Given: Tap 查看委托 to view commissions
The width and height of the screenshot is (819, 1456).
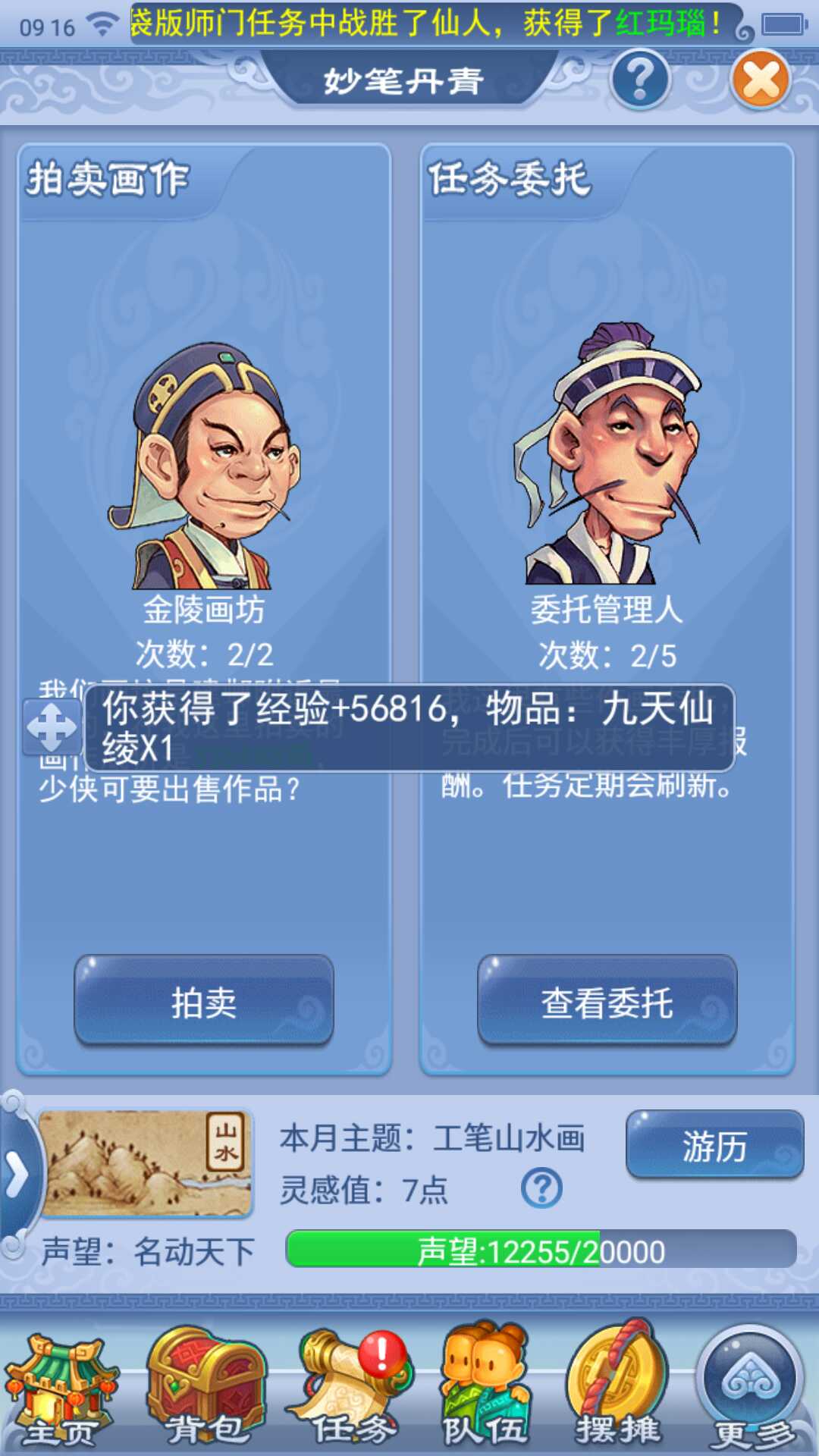Looking at the screenshot, I should tap(607, 1002).
